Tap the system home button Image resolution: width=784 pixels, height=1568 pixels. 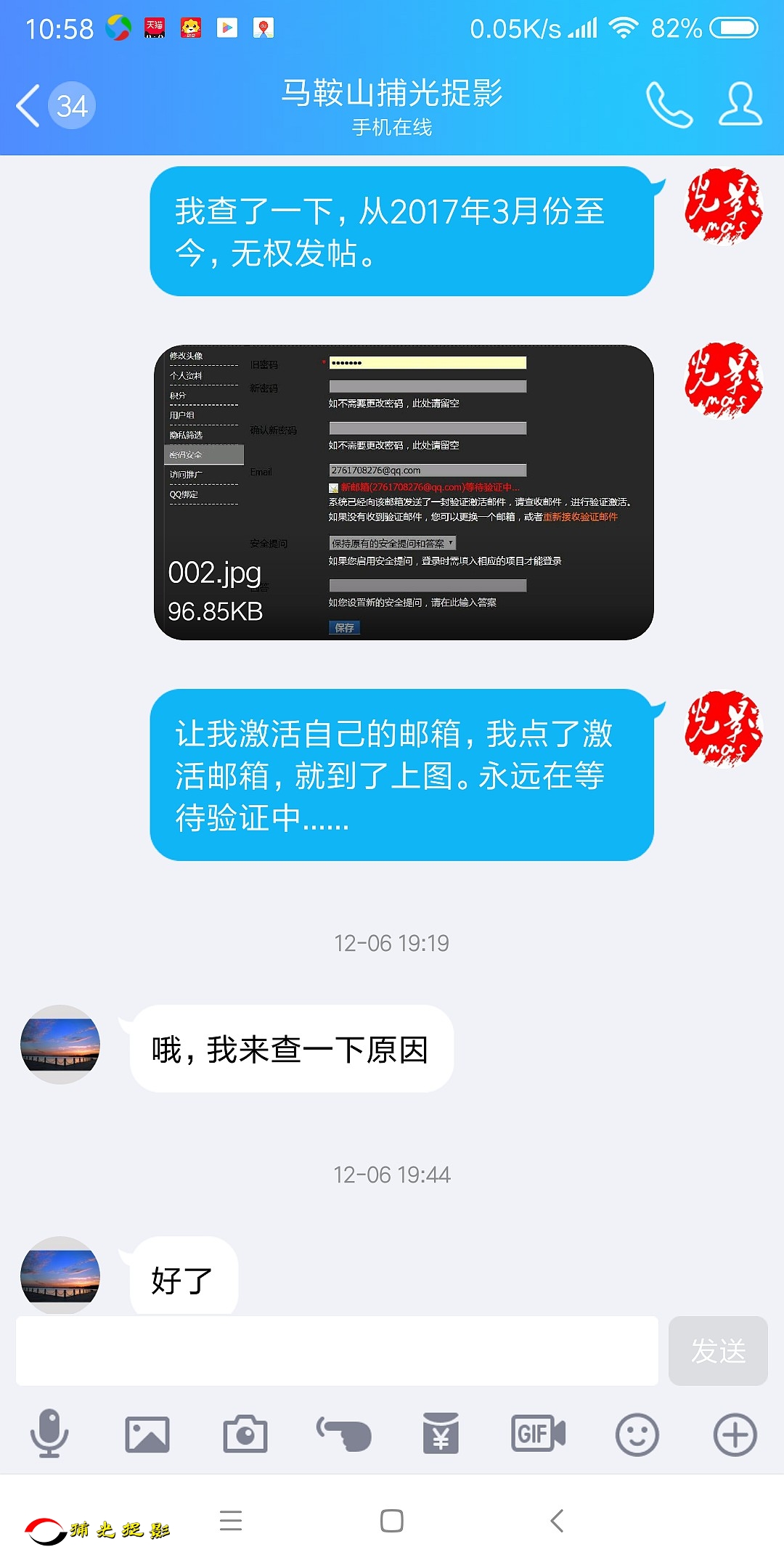point(392,1521)
